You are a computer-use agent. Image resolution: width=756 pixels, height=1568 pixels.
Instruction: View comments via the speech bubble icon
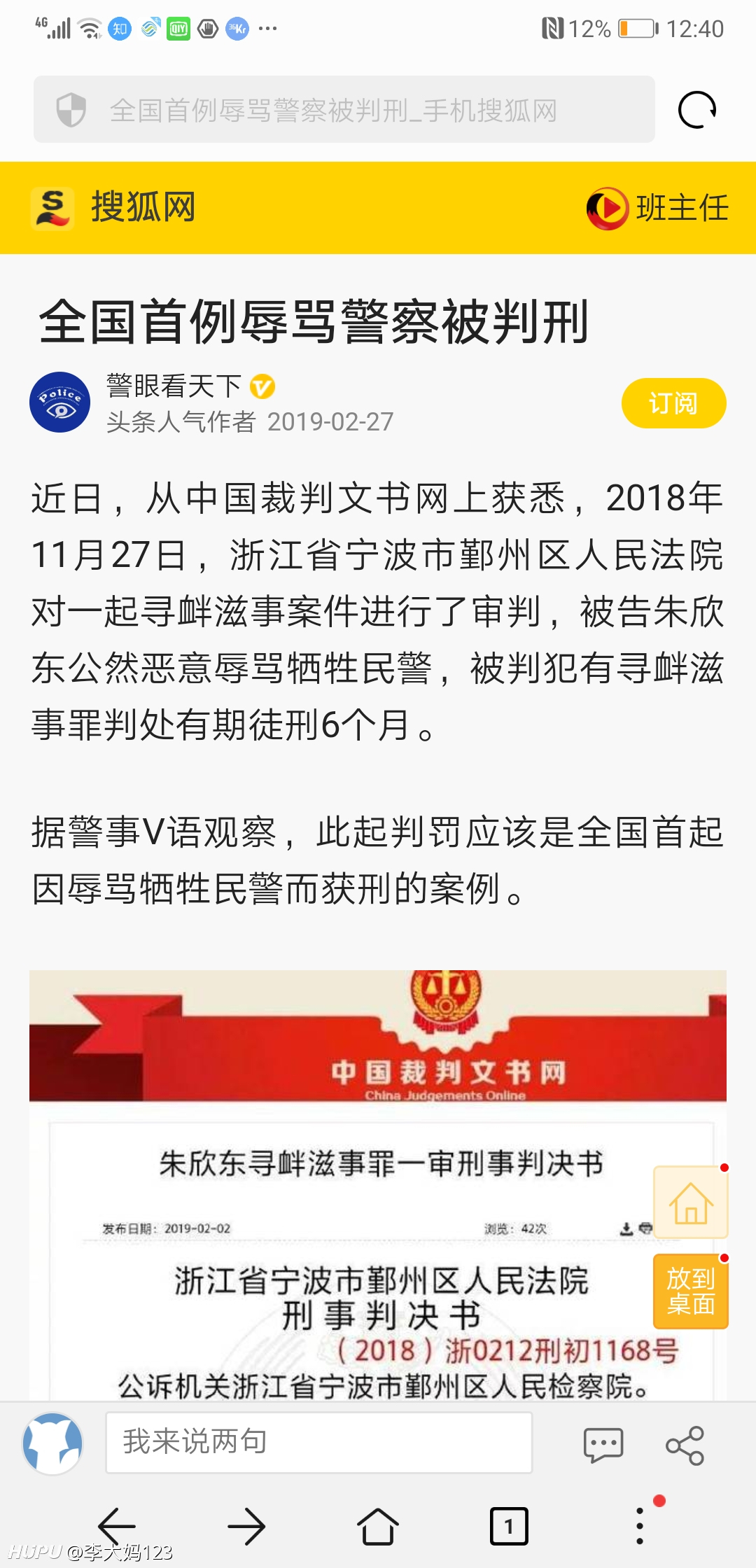click(603, 1445)
